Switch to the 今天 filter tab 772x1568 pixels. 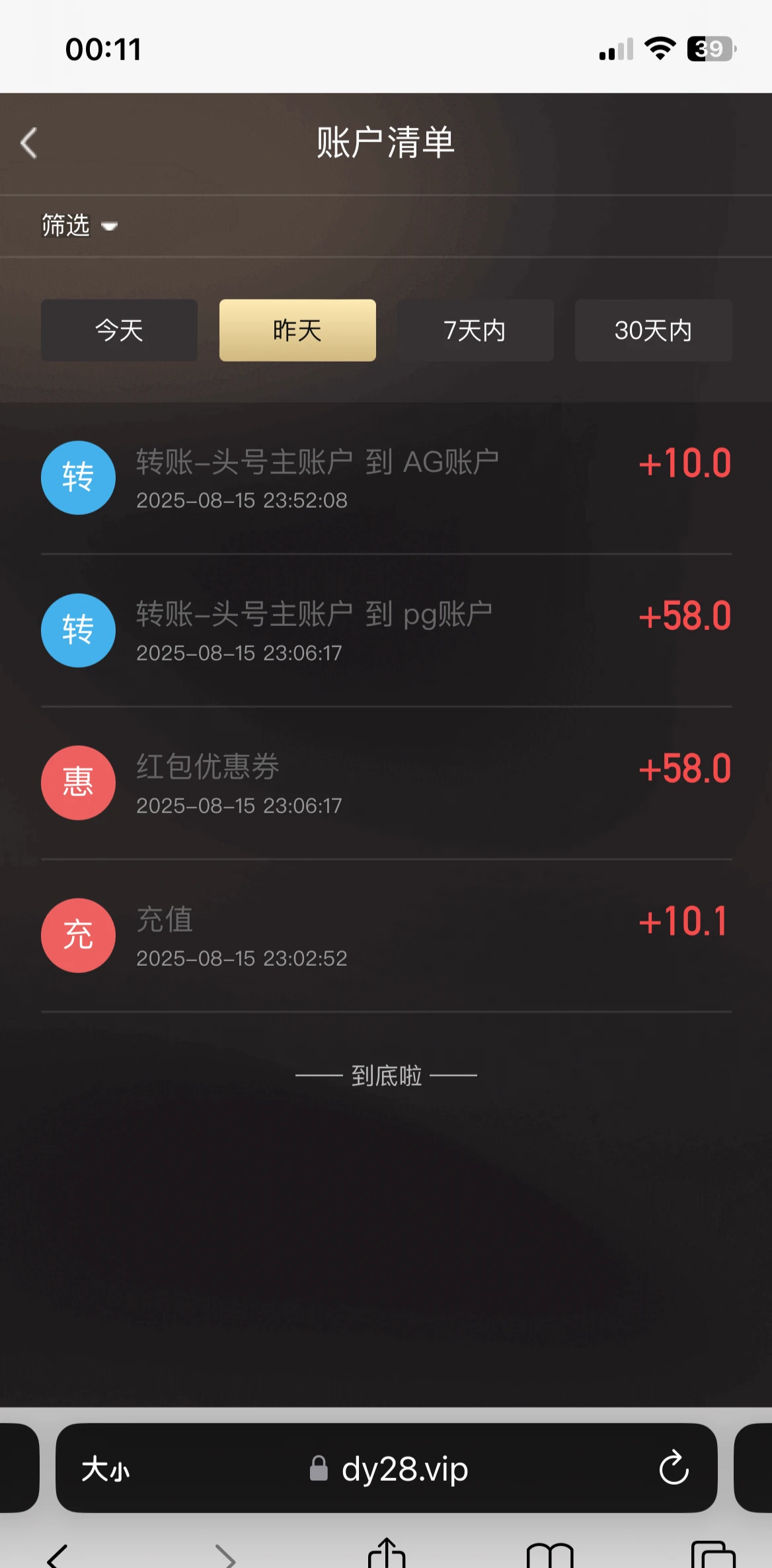click(119, 330)
